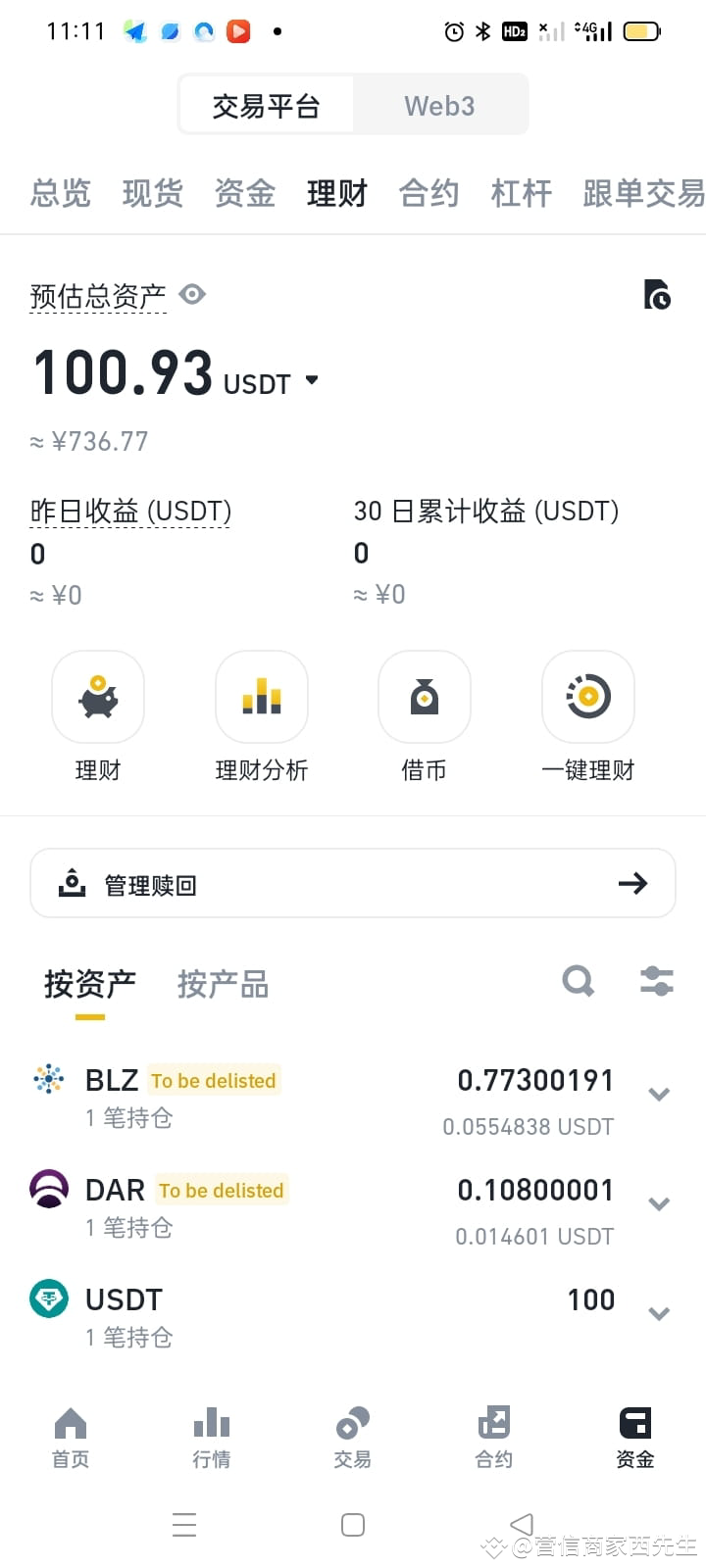The image size is (706, 1568).
Task: Open 管理赎回 manage redemption
Action: [353, 883]
